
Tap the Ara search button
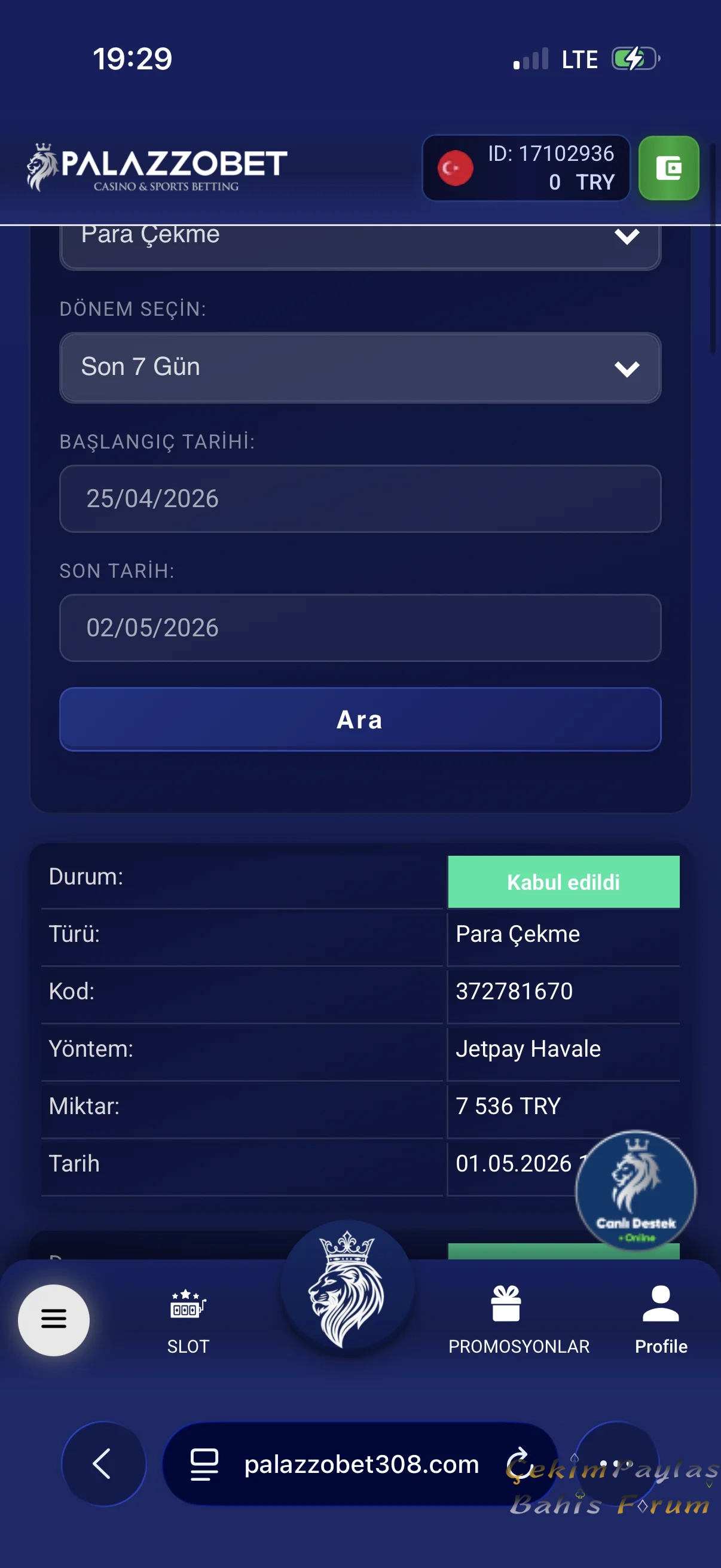tap(360, 719)
